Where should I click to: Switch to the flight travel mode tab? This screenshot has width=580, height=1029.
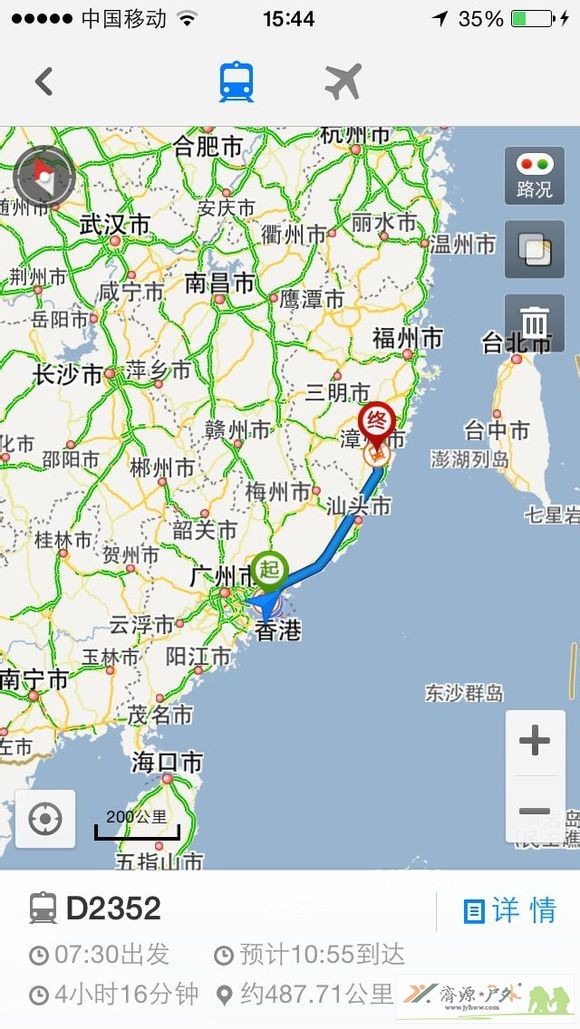[343, 82]
